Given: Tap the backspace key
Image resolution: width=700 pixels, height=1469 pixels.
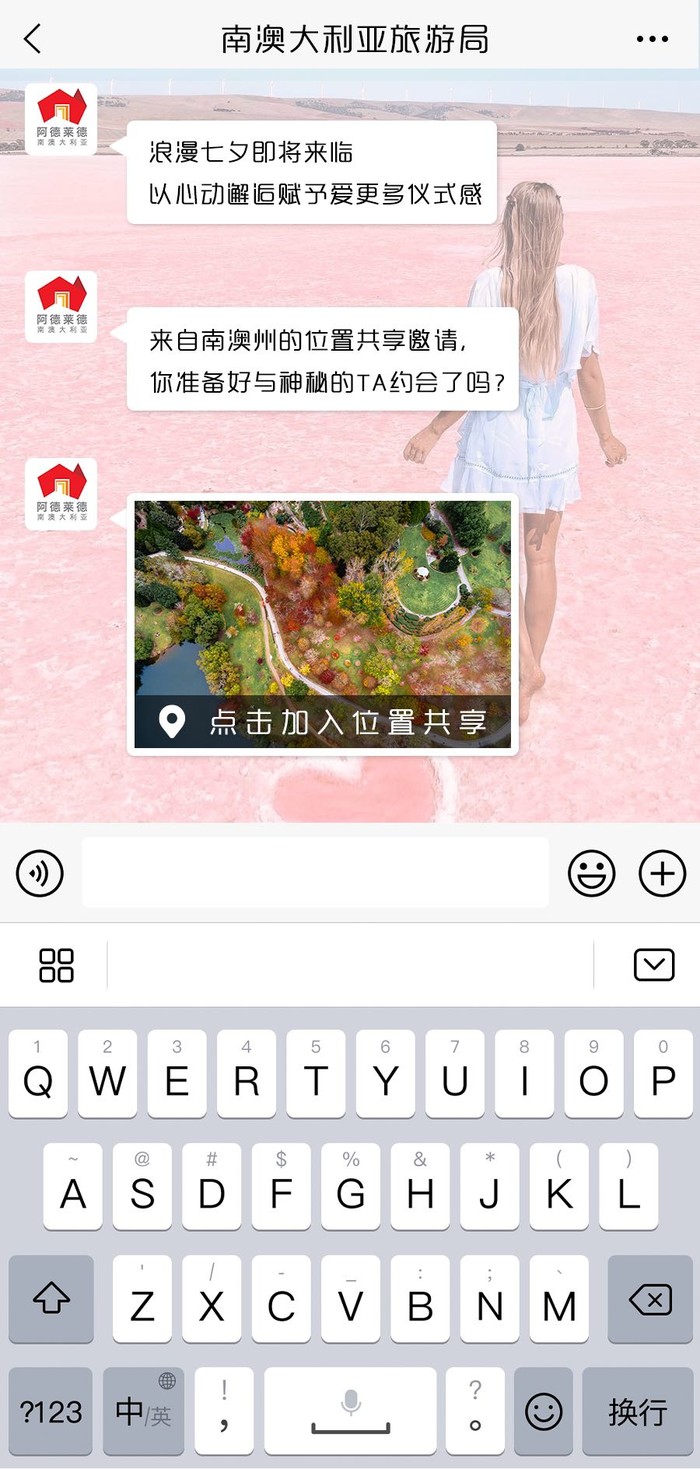Looking at the screenshot, I should click(650, 1300).
